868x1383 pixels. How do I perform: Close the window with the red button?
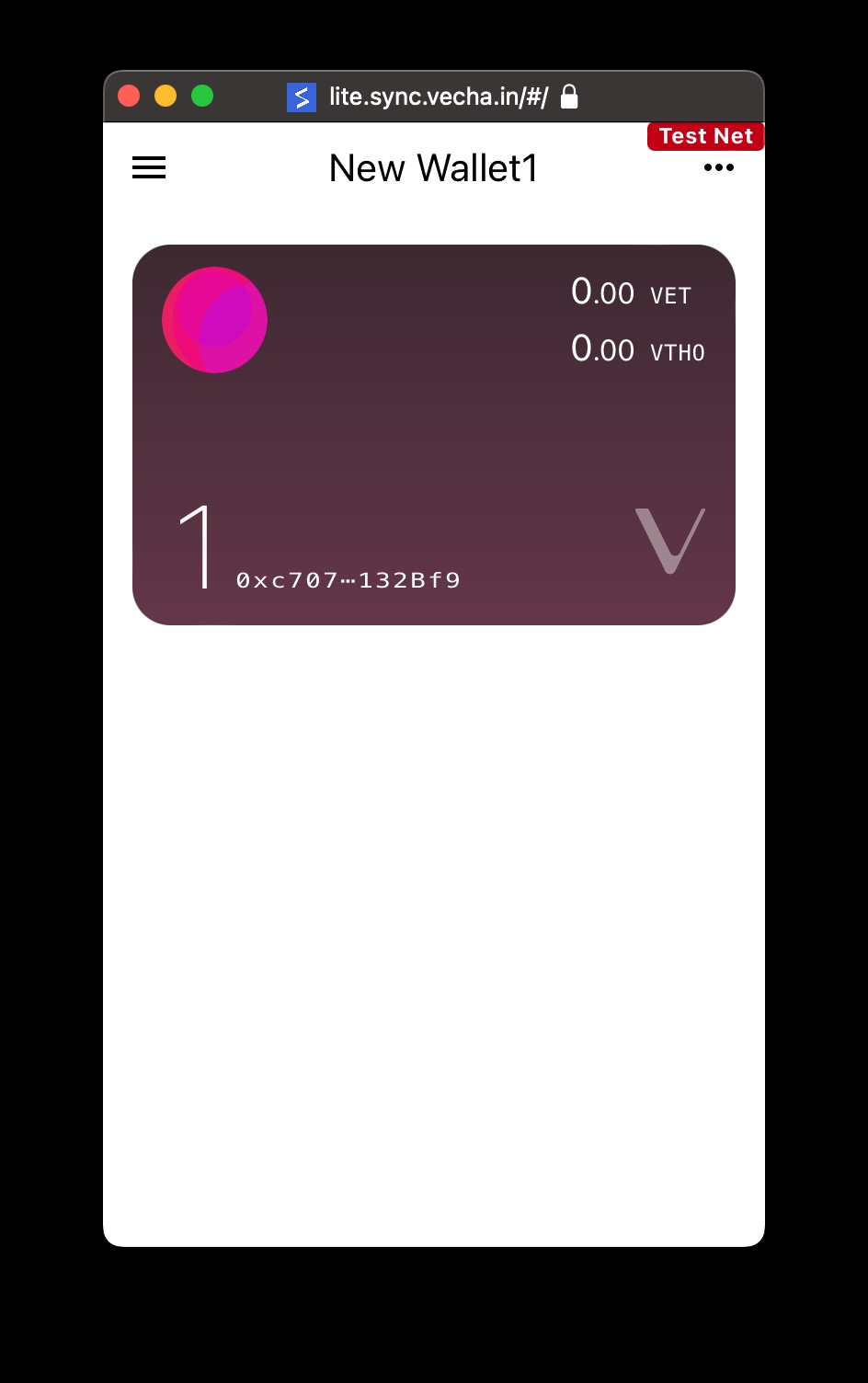(x=129, y=96)
